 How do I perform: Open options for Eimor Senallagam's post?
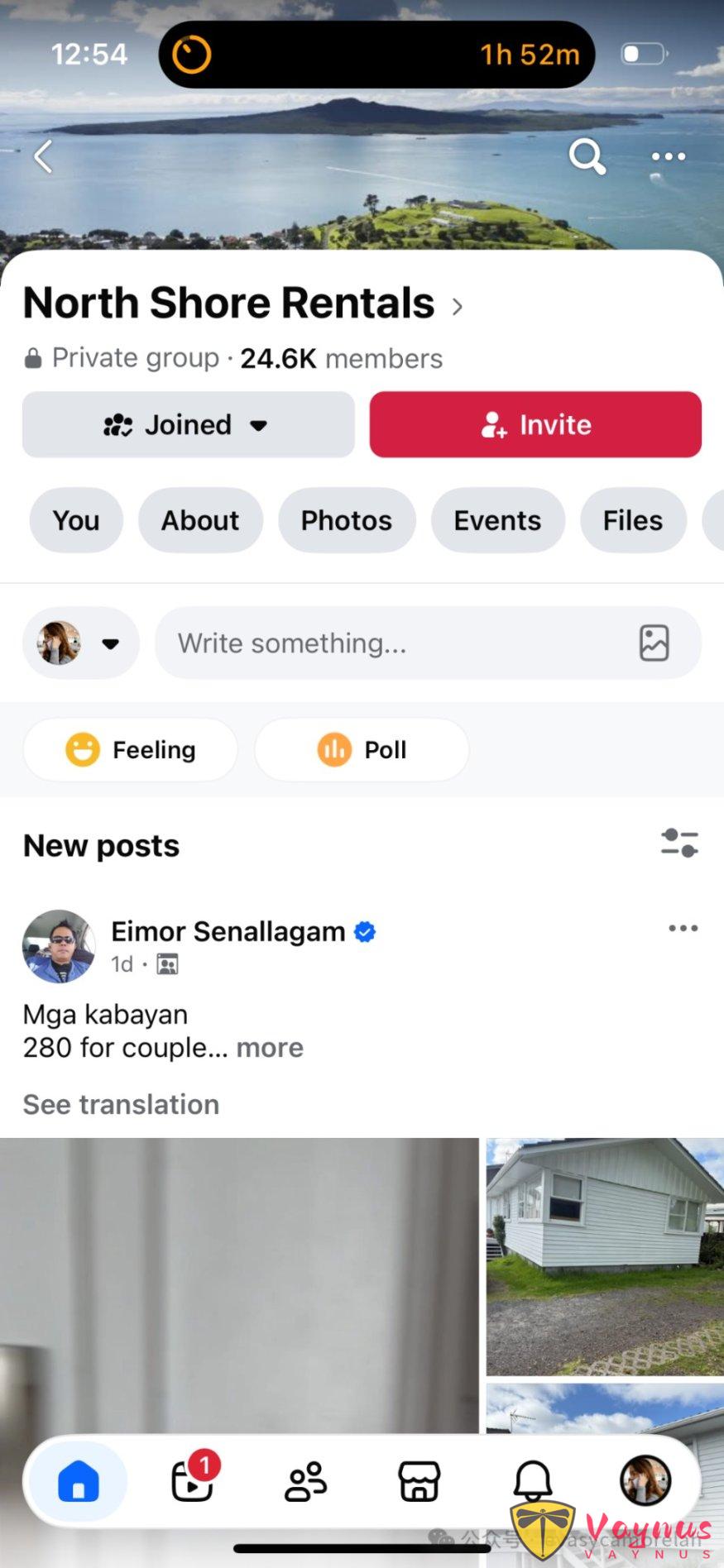pyautogui.click(x=683, y=929)
